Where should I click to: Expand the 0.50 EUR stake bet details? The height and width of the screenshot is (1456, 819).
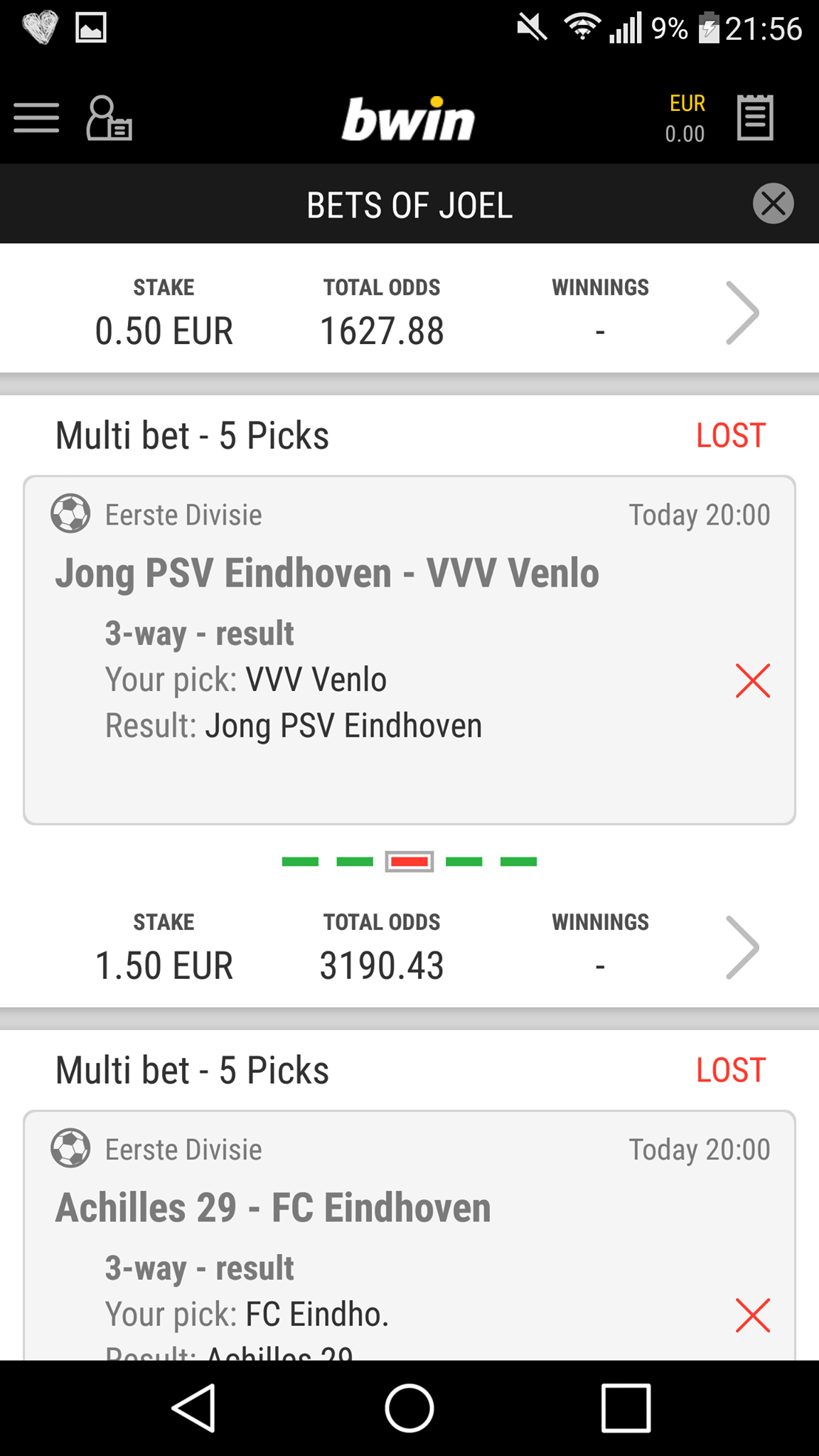tap(742, 313)
